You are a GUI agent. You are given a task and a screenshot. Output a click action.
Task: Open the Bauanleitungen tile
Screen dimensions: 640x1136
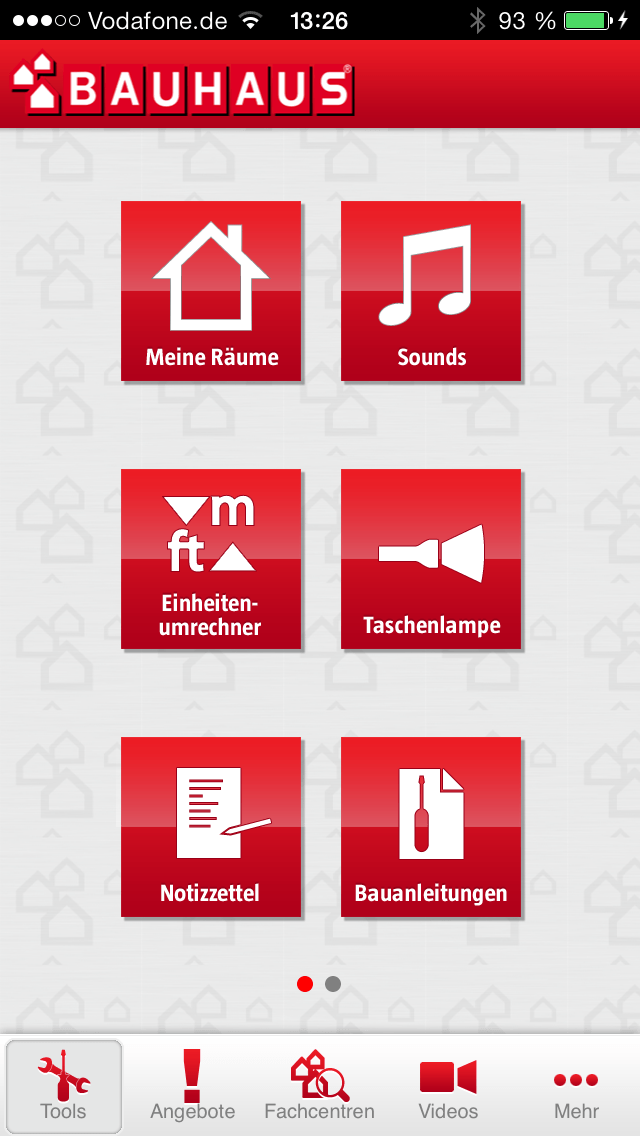[x=431, y=827]
